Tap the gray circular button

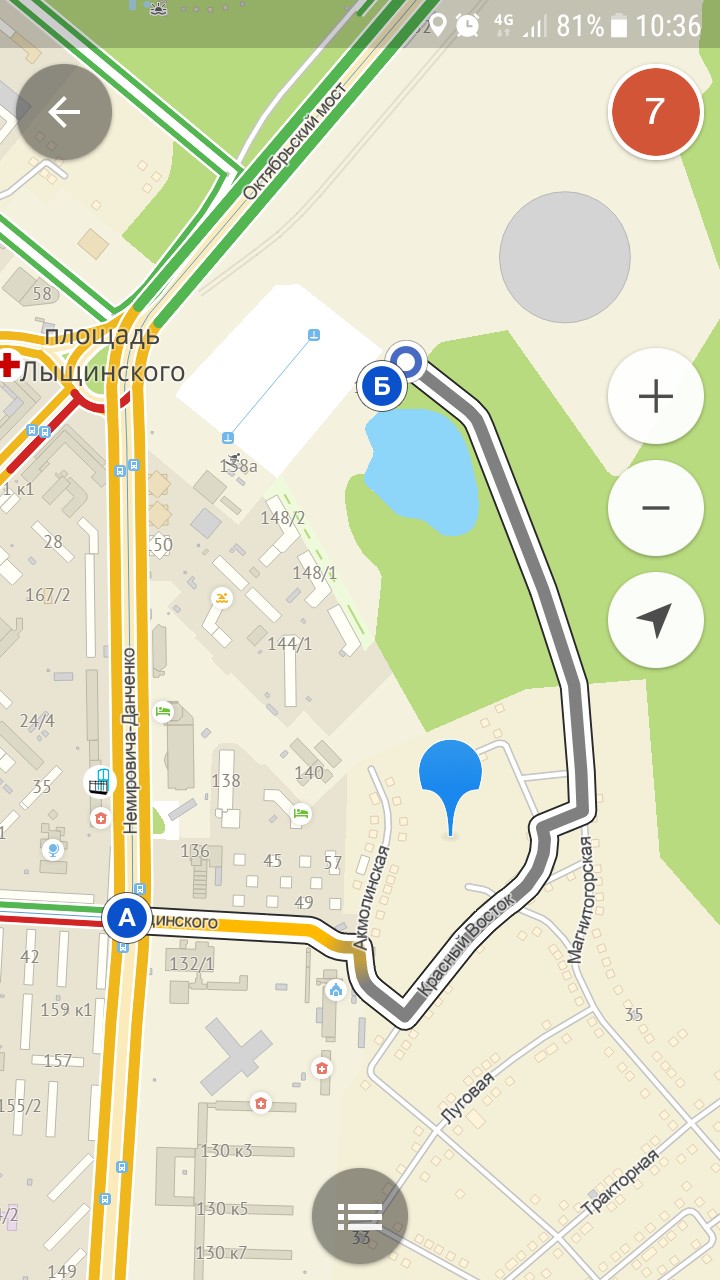[565, 257]
